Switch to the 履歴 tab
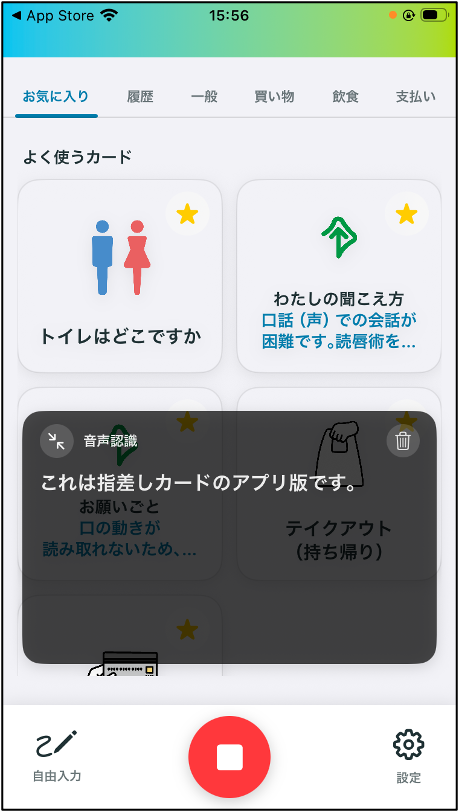 (x=140, y=97)
